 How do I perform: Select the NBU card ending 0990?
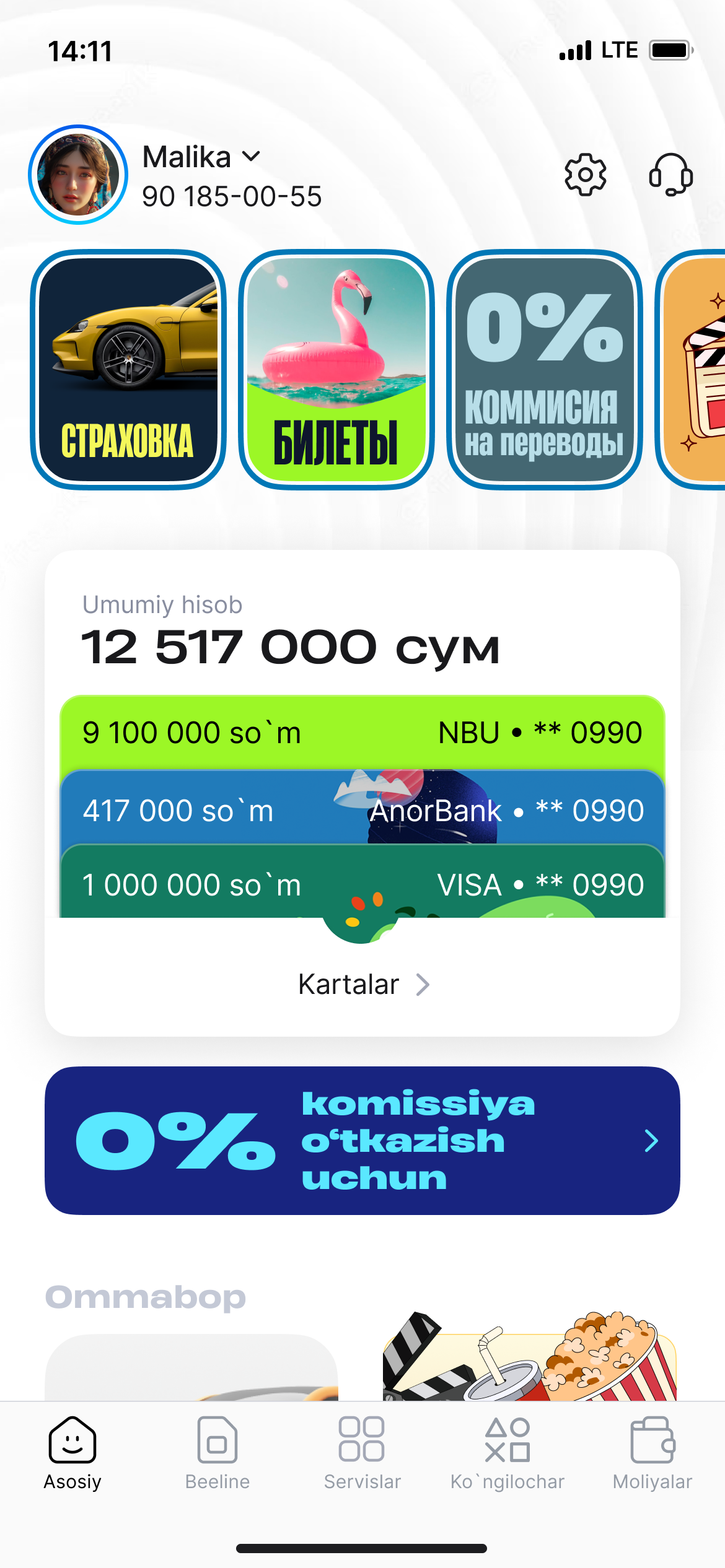click(x=362, y=733)
